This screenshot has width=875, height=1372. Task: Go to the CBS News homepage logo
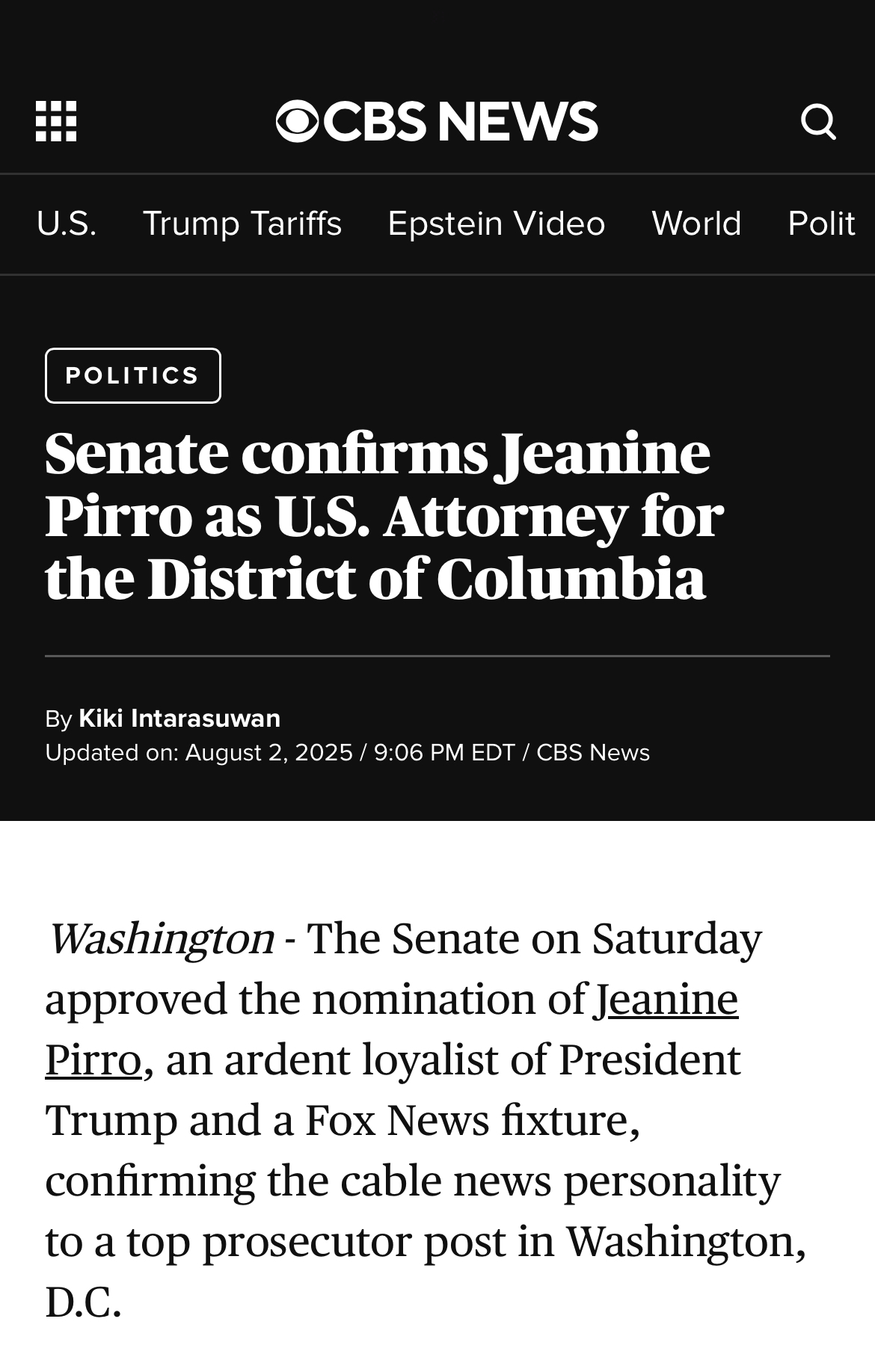pos(437,121)
